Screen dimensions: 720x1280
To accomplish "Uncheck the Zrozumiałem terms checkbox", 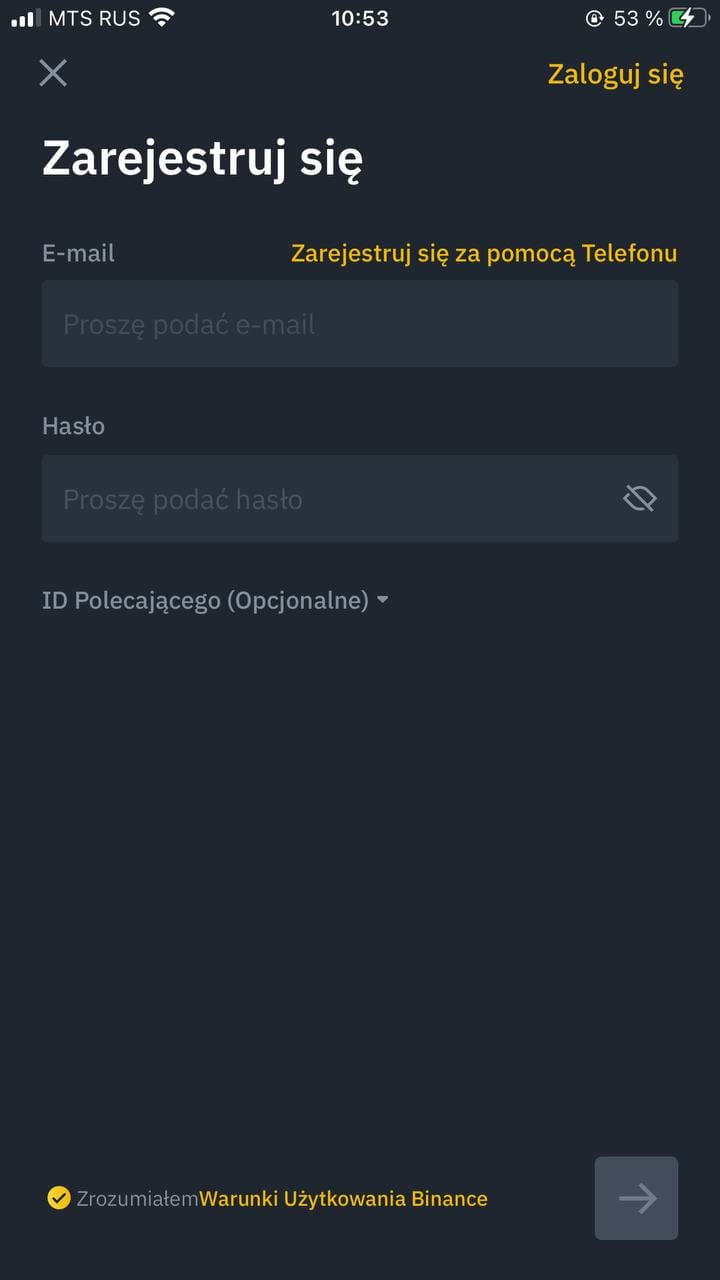I will point(59,1197).
